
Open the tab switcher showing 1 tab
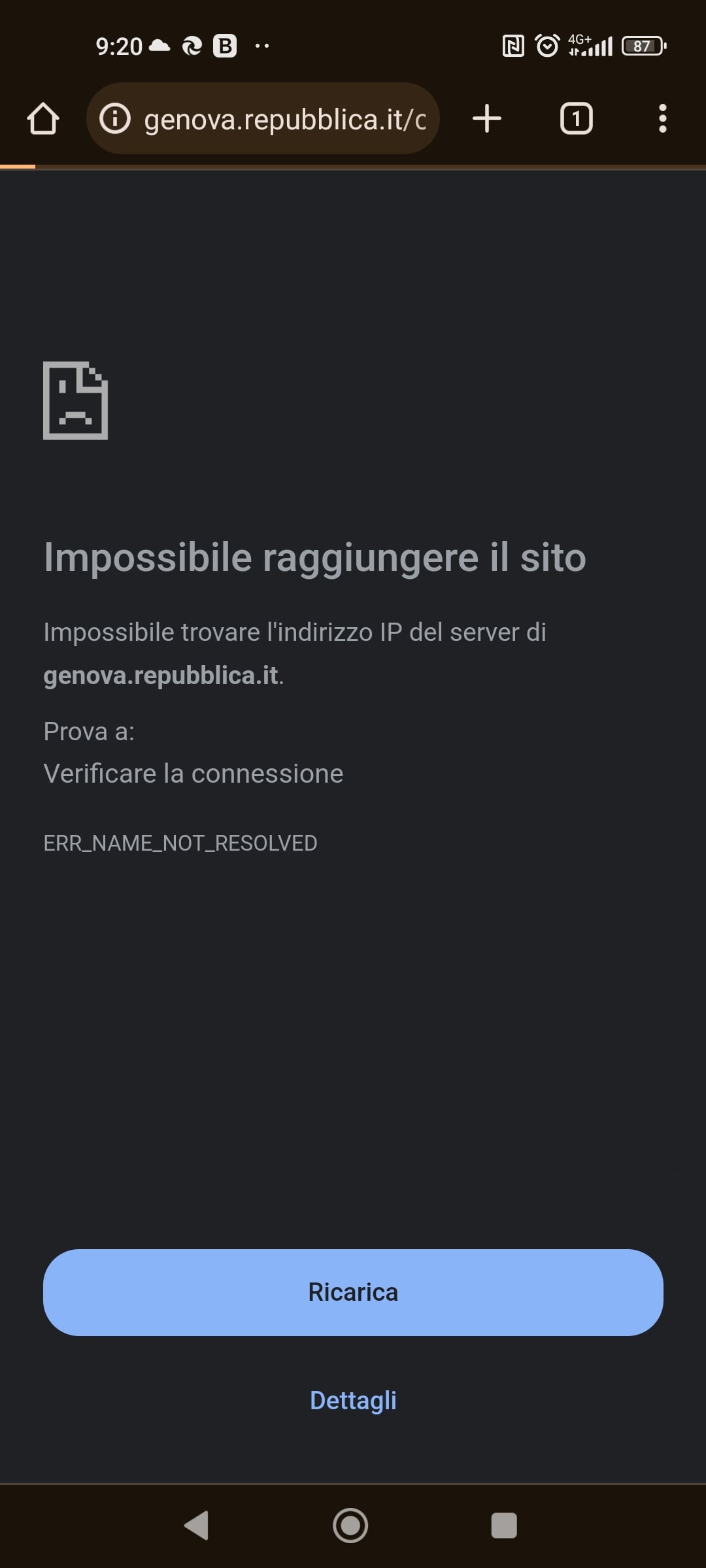click(576, 119)
